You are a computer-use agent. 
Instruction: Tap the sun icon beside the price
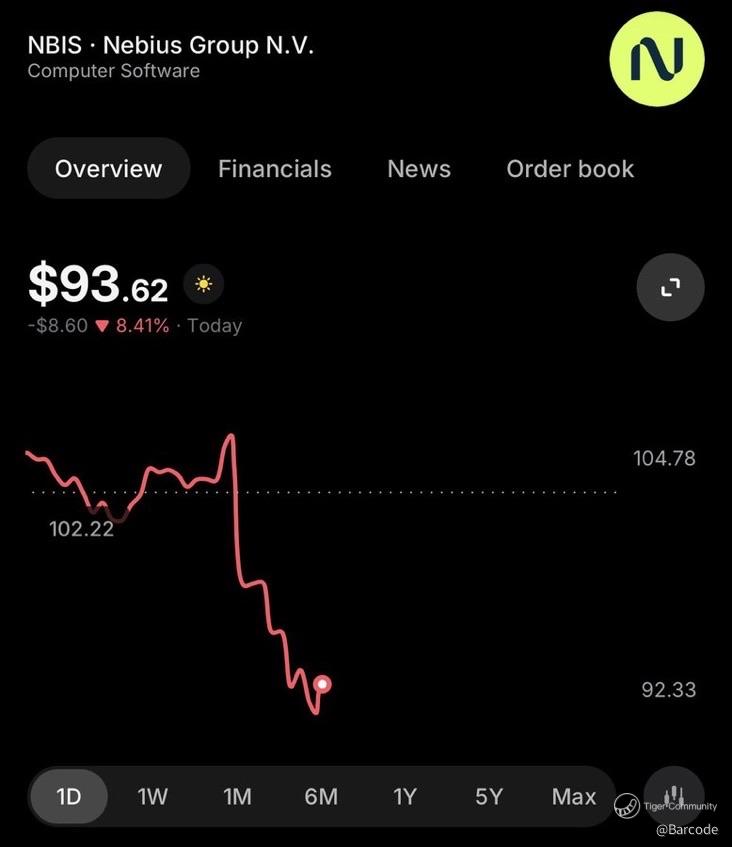[204, 285]
